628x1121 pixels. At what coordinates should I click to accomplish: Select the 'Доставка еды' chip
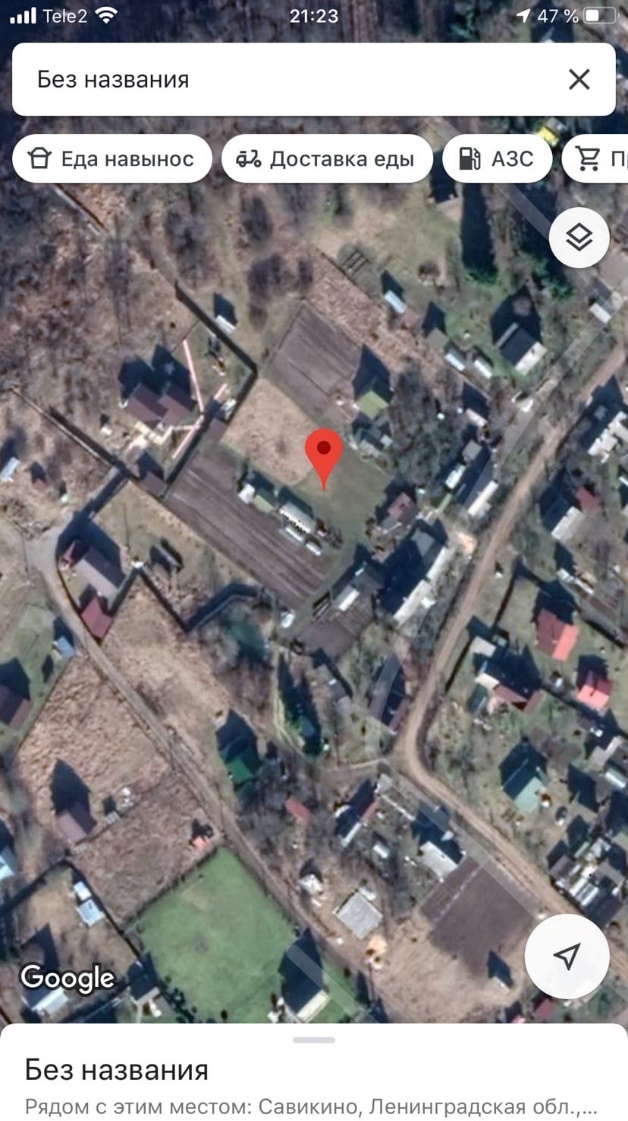coord(327,159)
